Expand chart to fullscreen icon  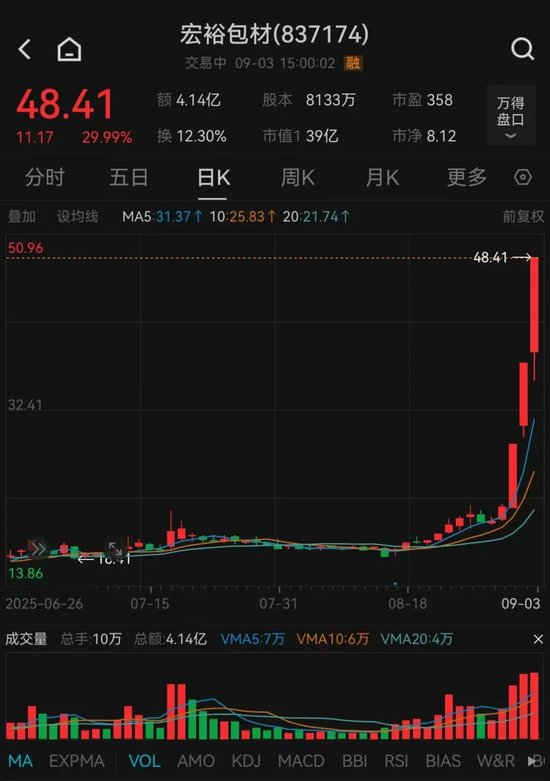click(x=116, y=549)
